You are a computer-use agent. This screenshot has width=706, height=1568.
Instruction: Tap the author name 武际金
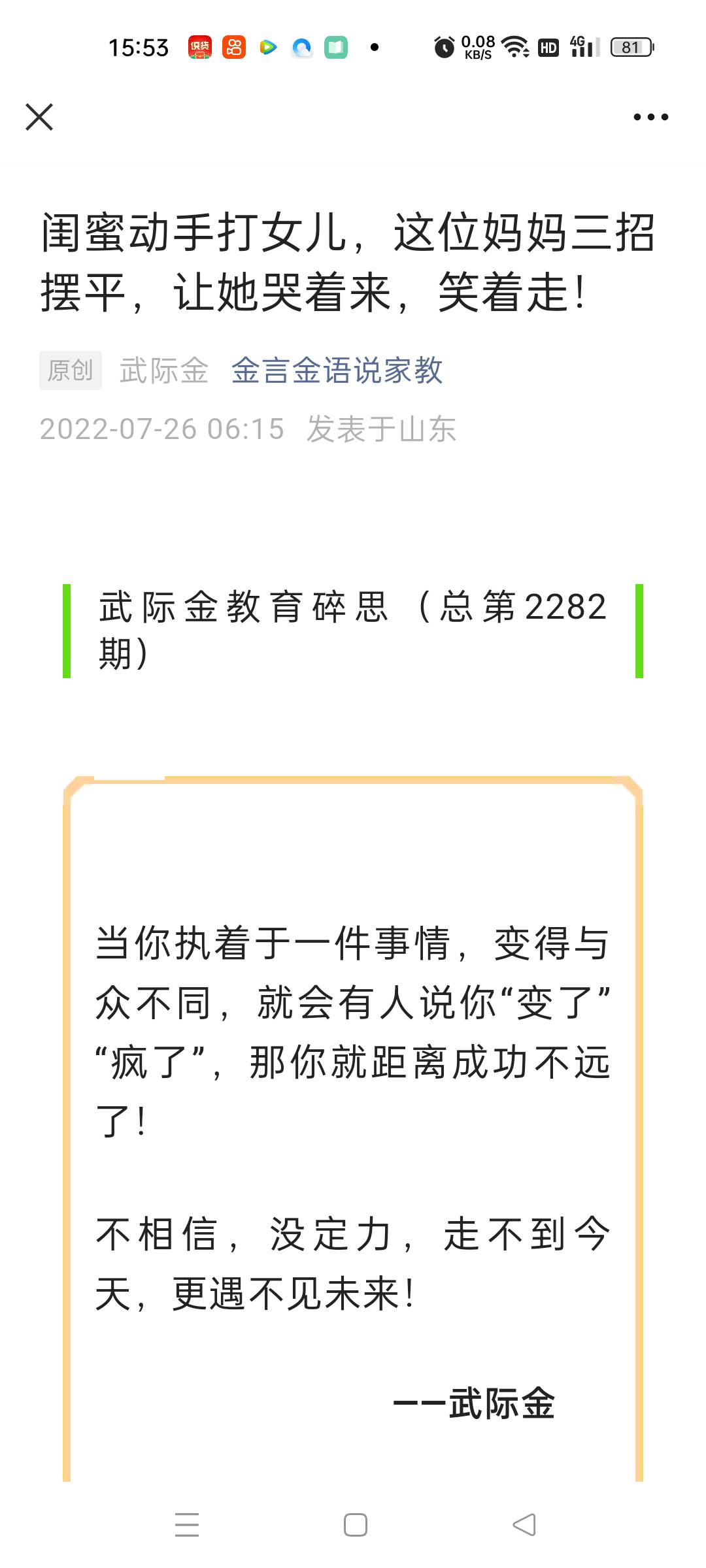coord(163,370)
